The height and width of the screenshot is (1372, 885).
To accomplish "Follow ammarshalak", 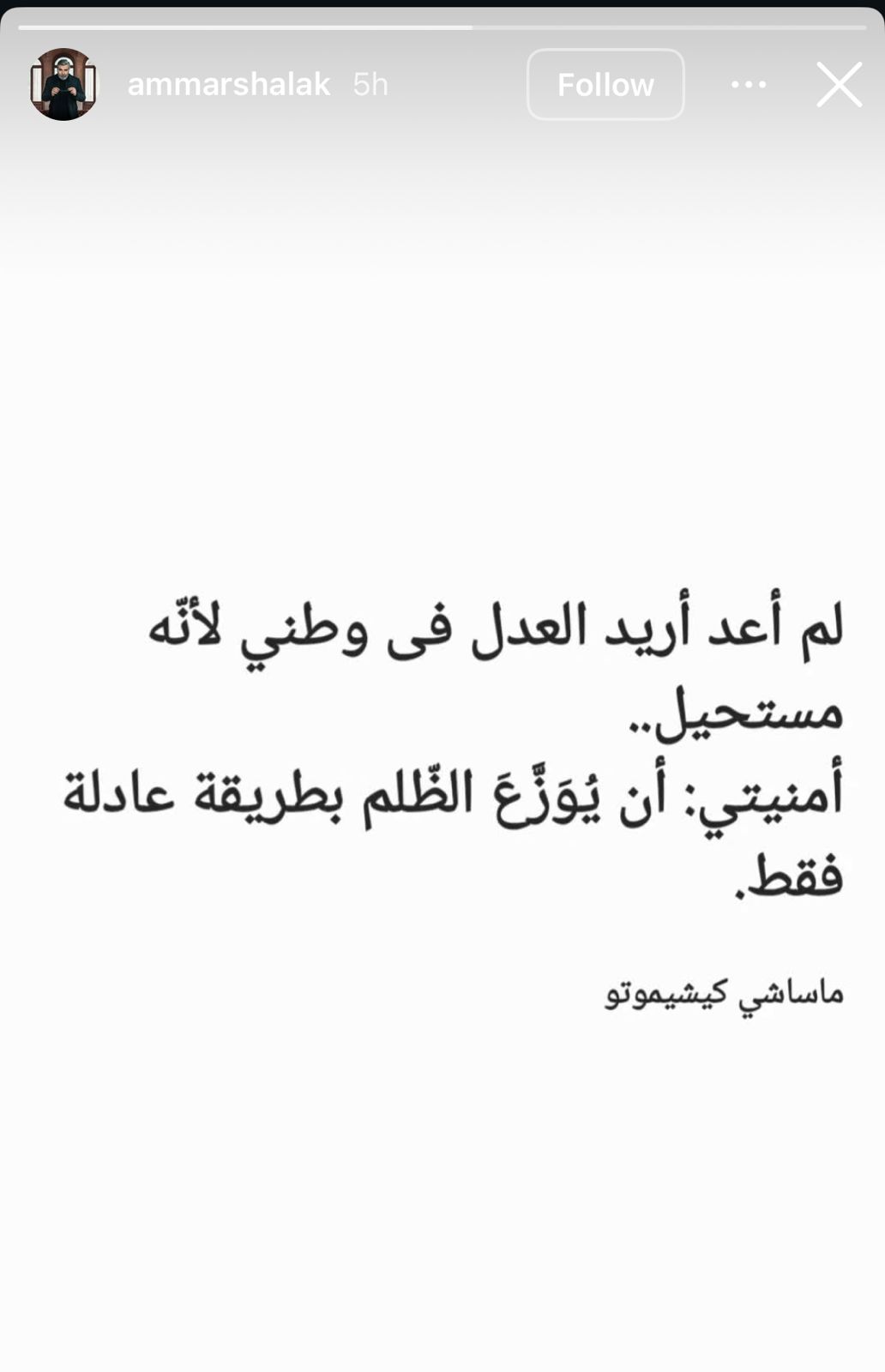I will tap(605, 84).
